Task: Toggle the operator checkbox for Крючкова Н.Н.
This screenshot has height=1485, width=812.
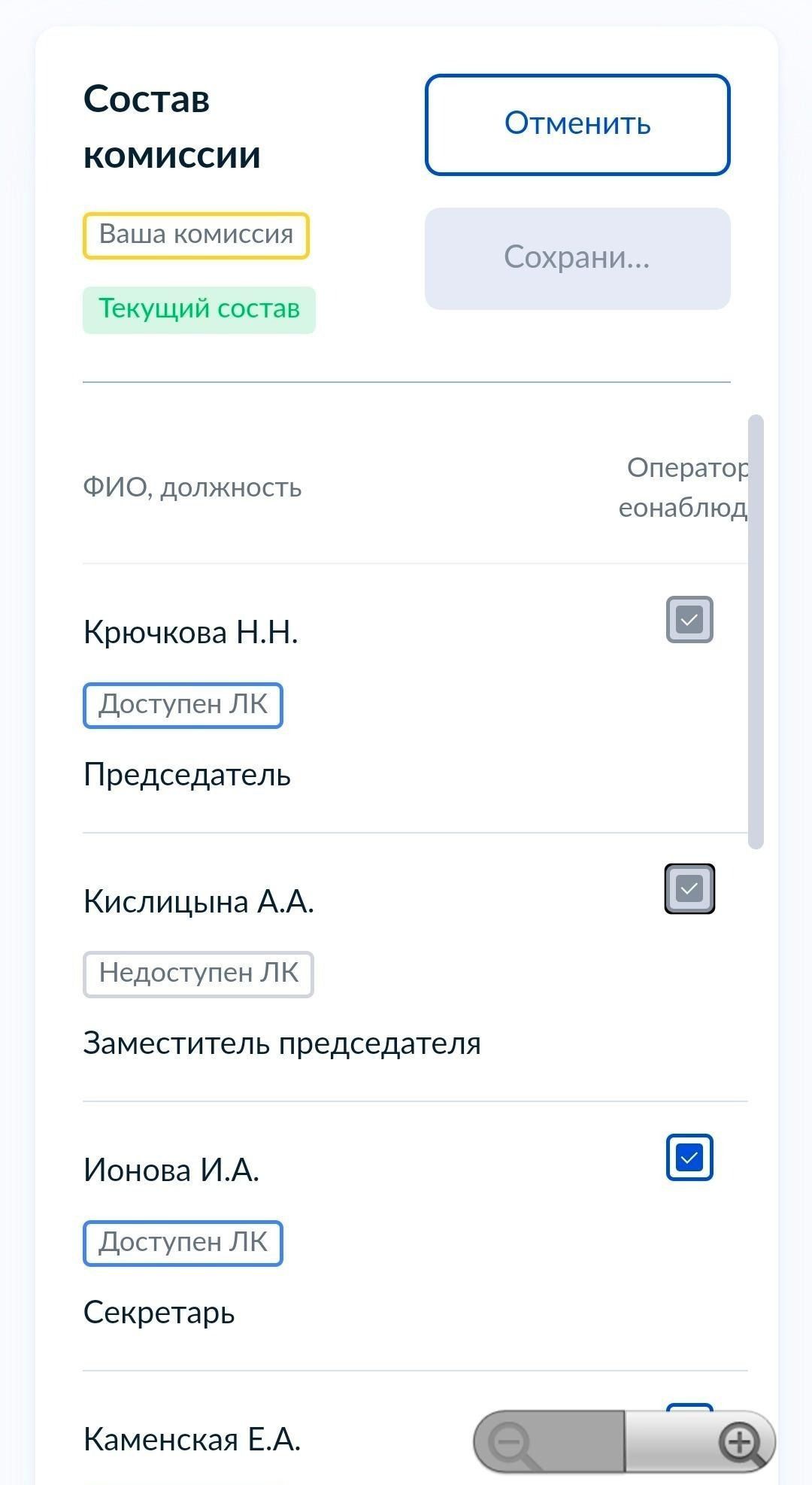Action: click(x=689, y=620)
